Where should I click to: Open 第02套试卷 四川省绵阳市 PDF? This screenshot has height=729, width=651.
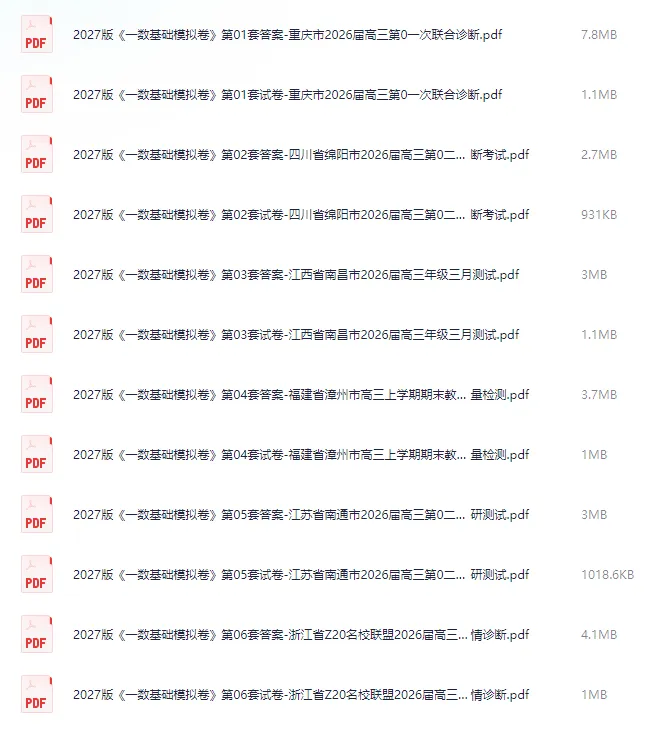[x=301, y=215]
